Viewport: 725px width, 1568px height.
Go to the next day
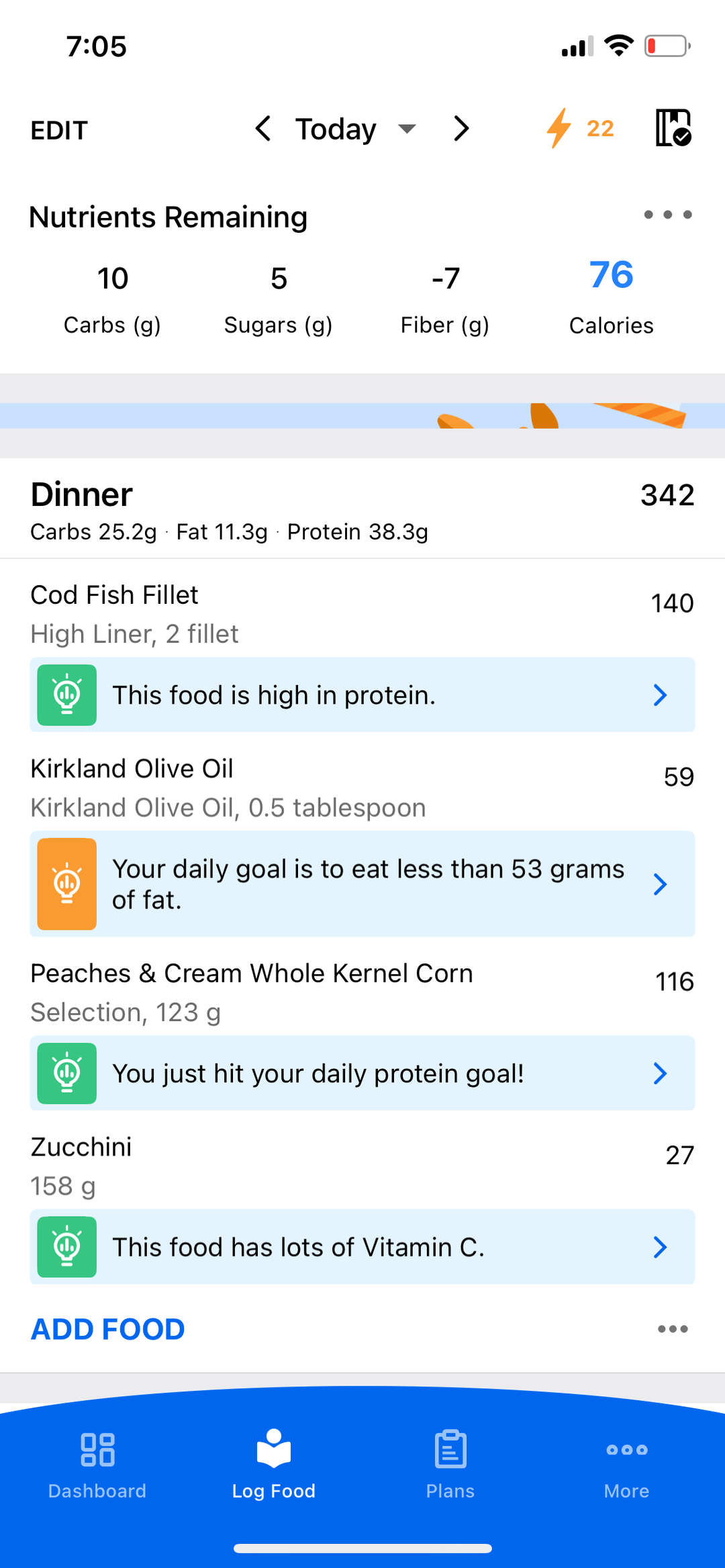[461, 128]
